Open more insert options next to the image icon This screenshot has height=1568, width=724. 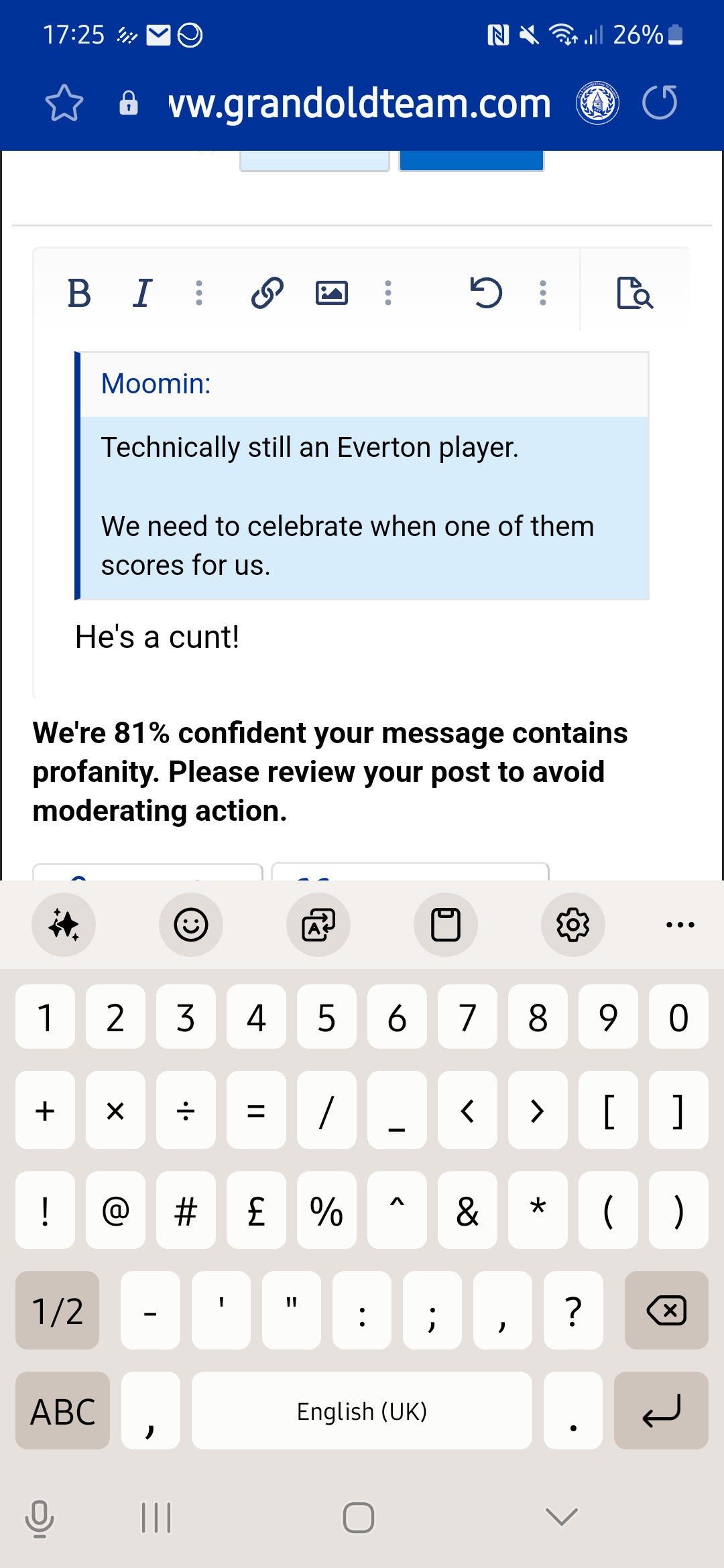click(388, 293)
